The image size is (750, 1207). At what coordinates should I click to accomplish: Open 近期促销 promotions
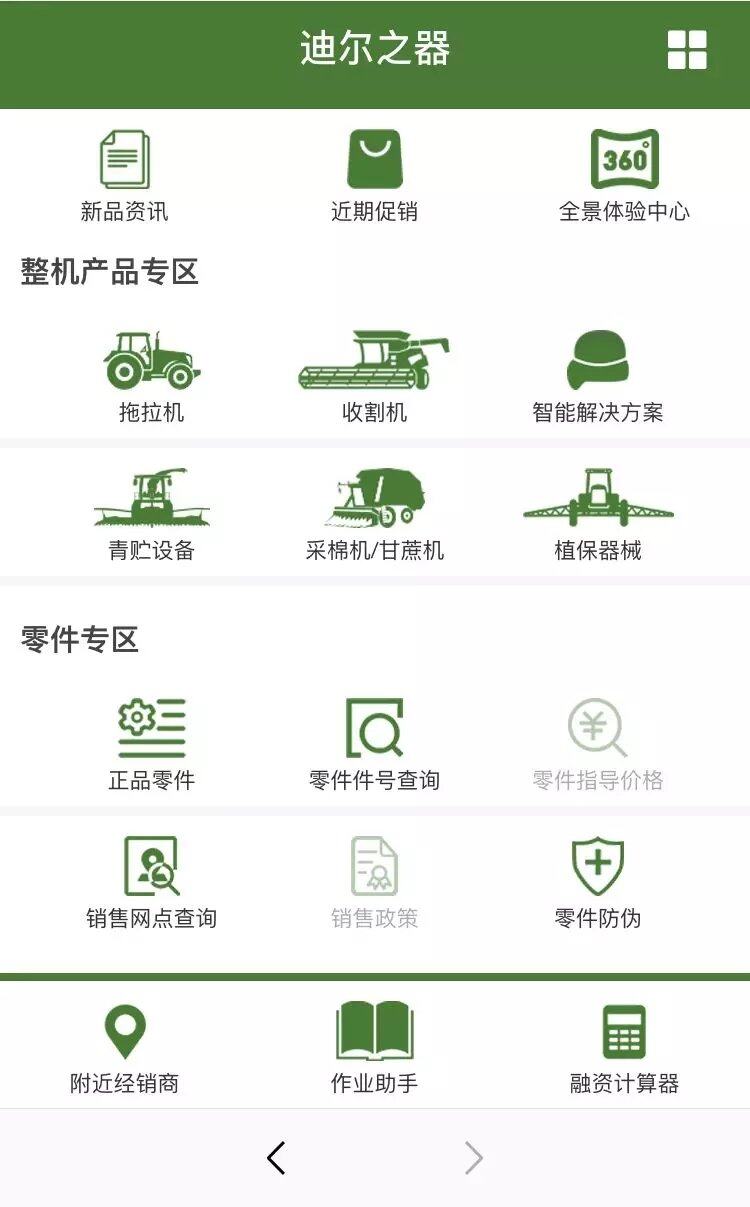click(x=374, y=175)
